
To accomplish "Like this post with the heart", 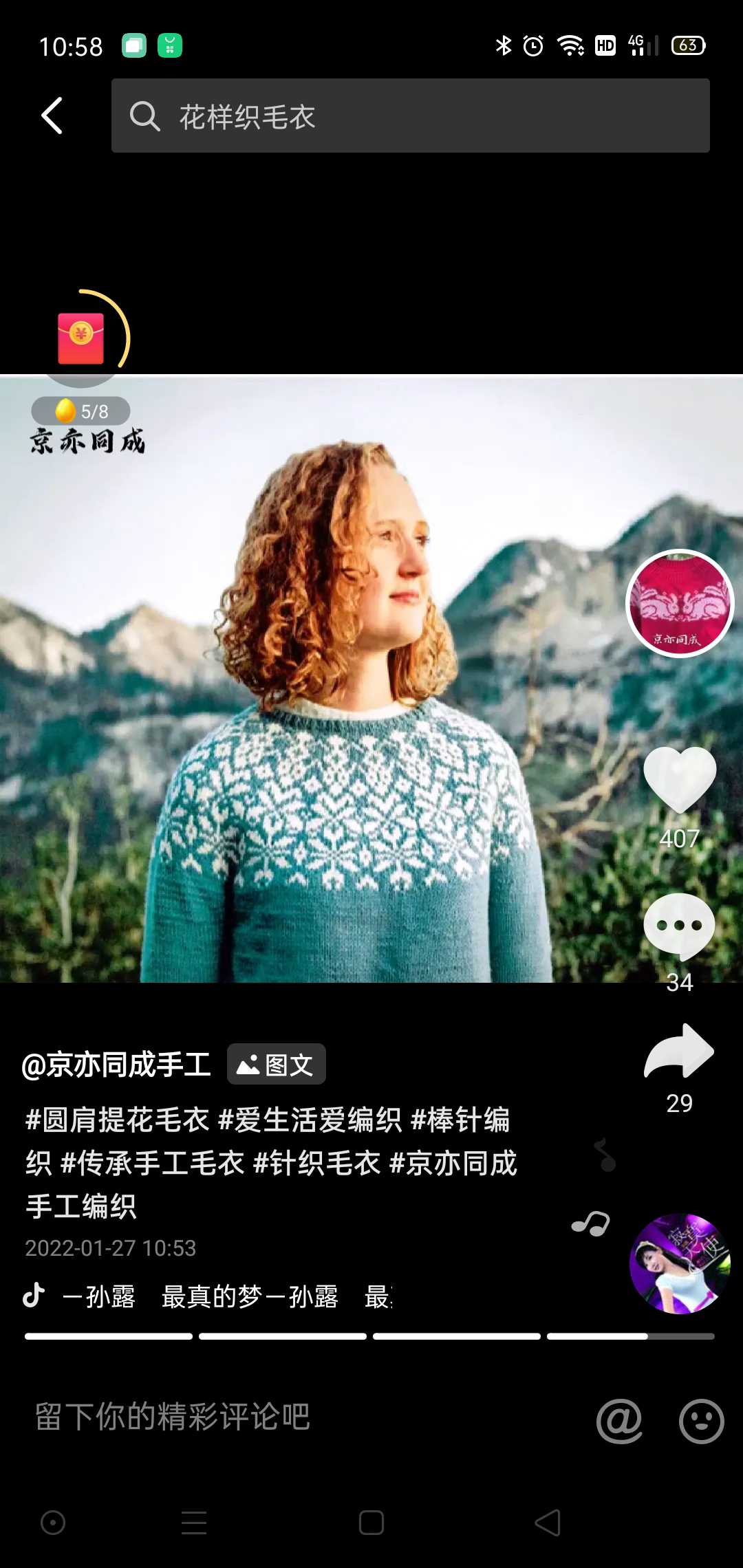I will point(680,780).
